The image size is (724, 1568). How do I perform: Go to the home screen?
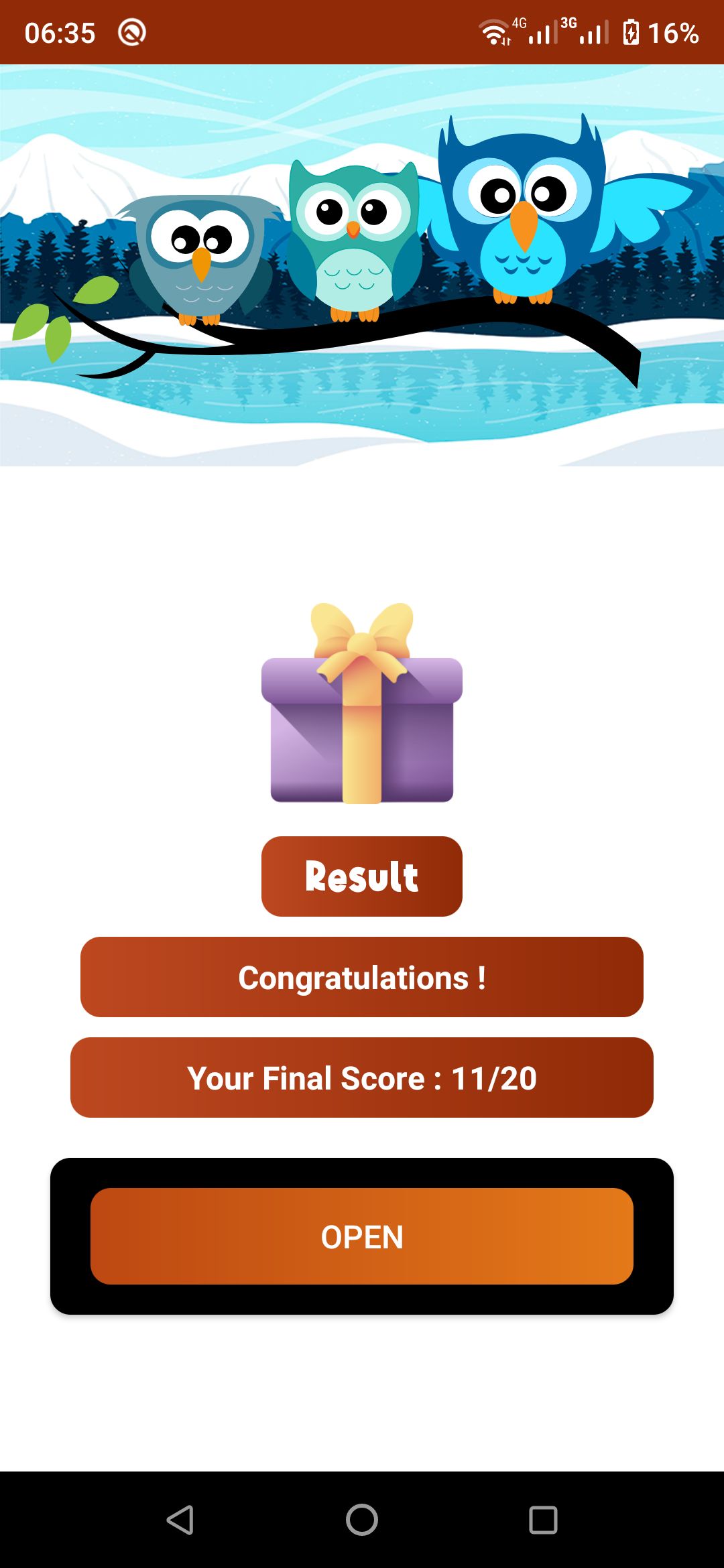tap(362, 1520)
